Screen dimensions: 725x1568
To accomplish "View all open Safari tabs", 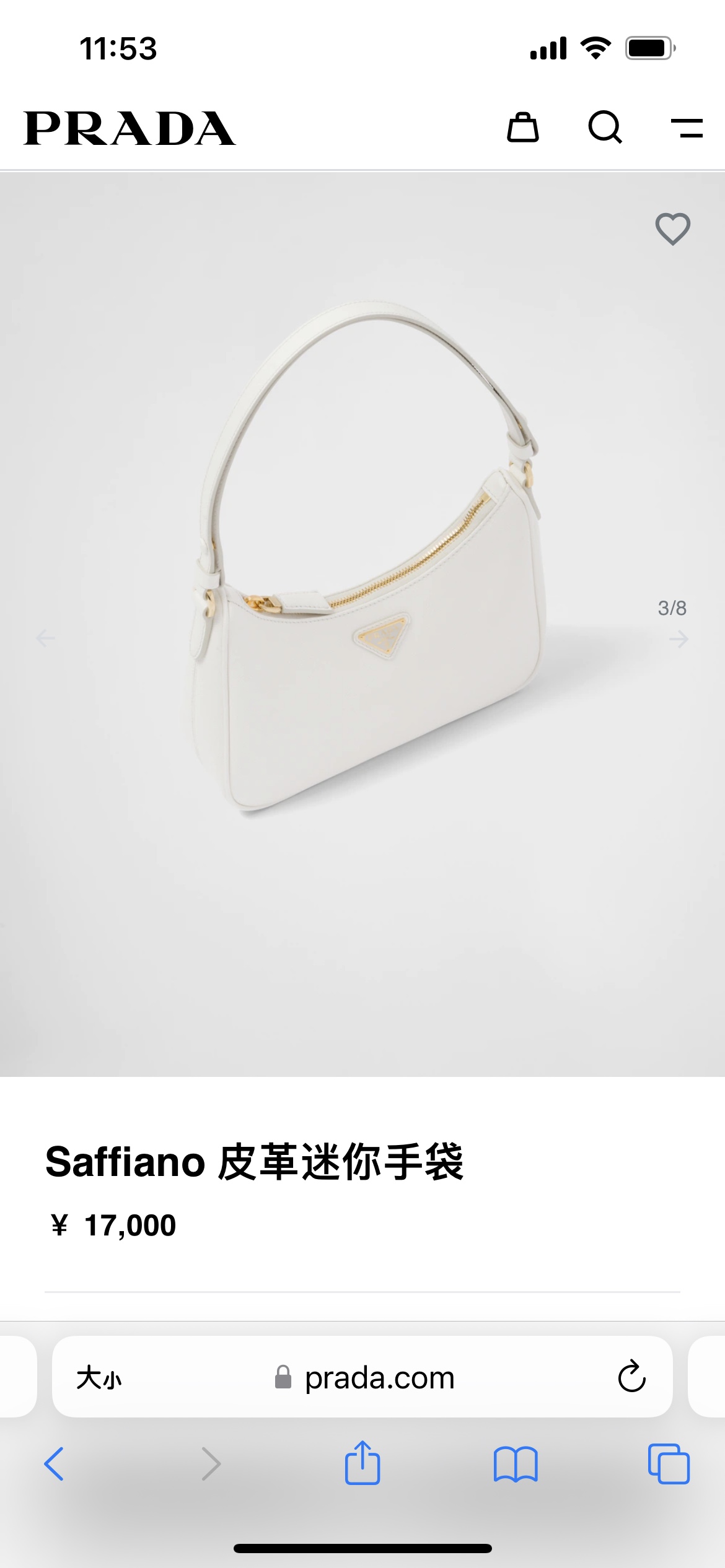I will [668, 1464].
